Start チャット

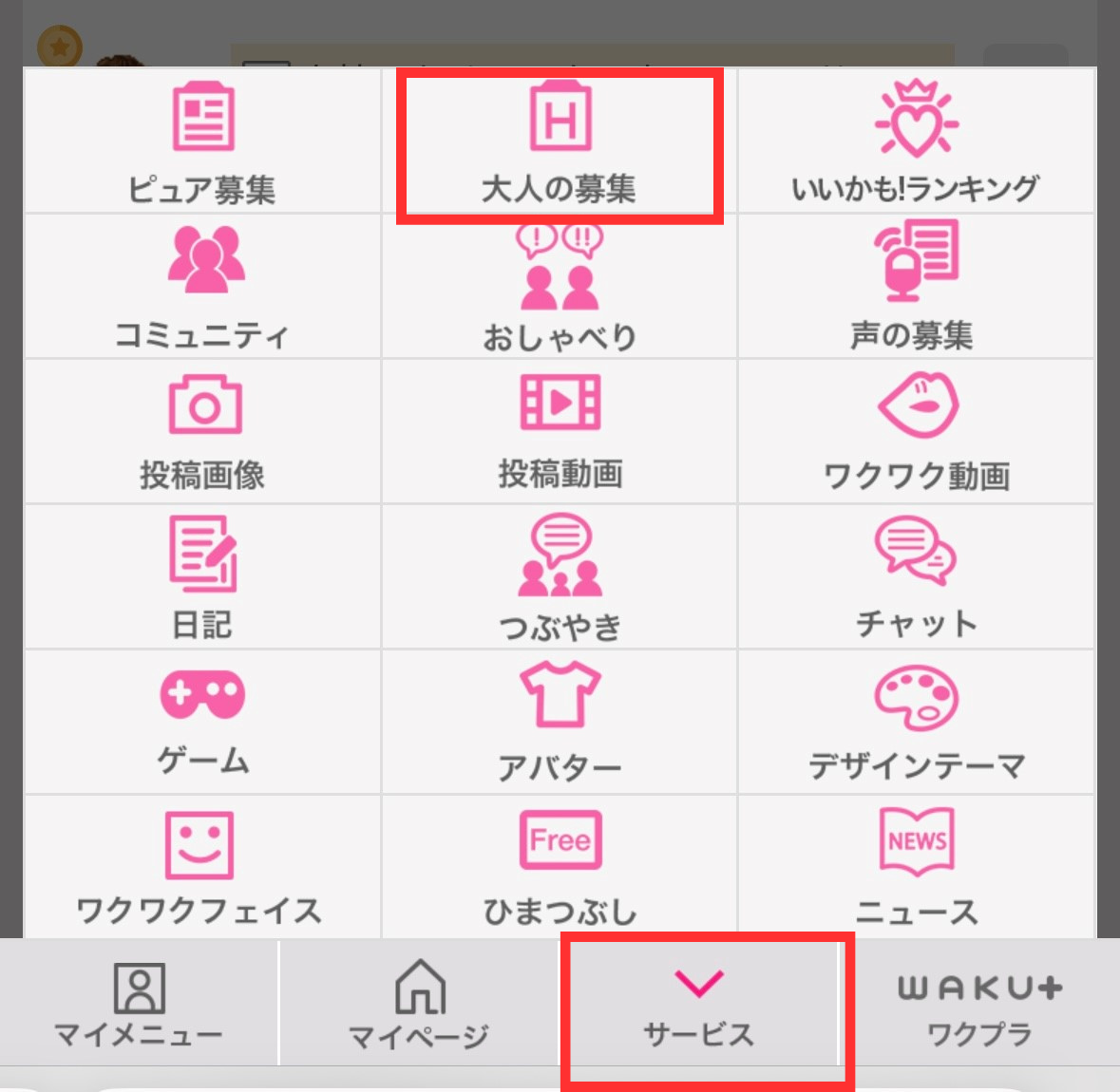tap(916, 577)
